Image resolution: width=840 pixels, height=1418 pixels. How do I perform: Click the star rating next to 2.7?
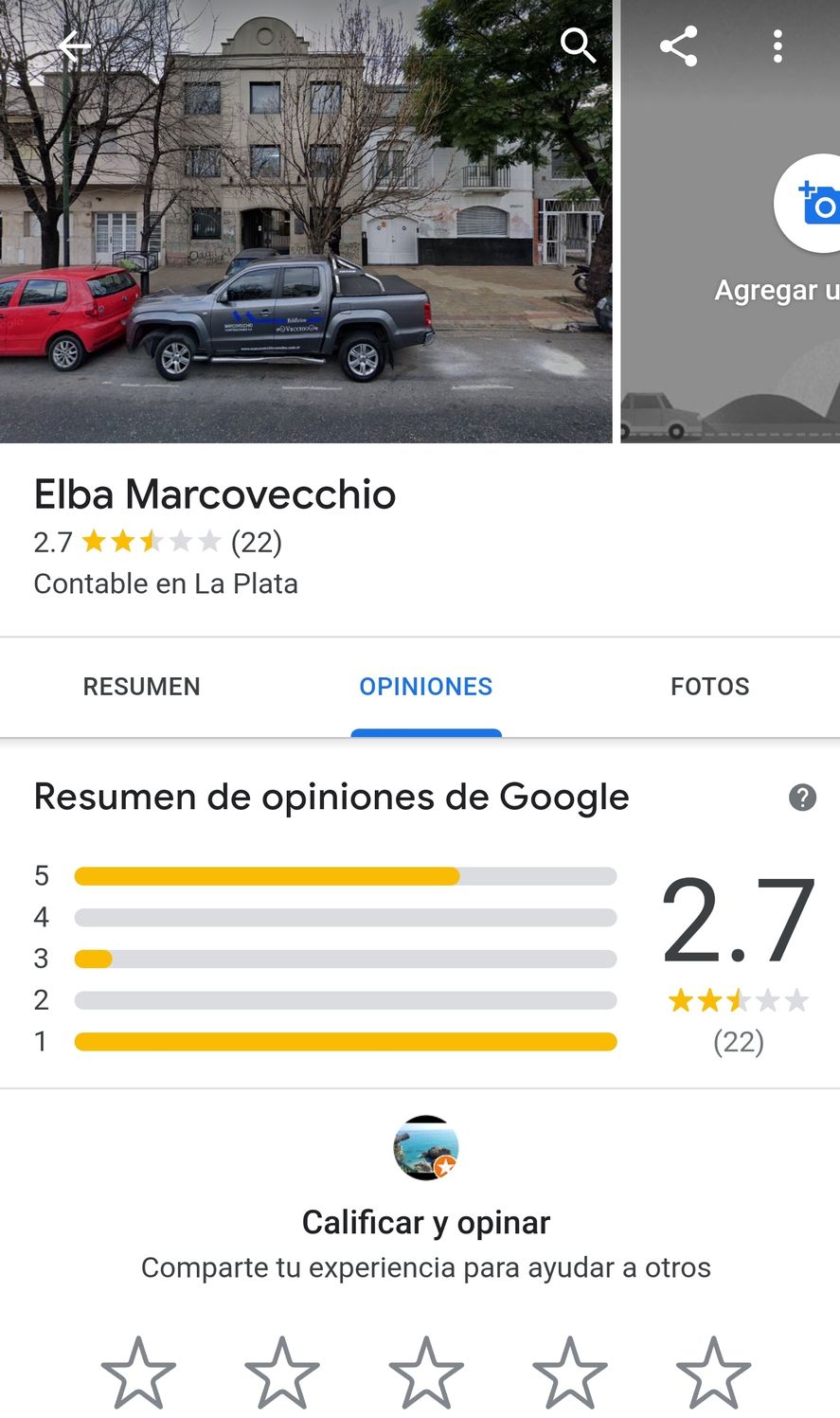click(x=150, y=541)
